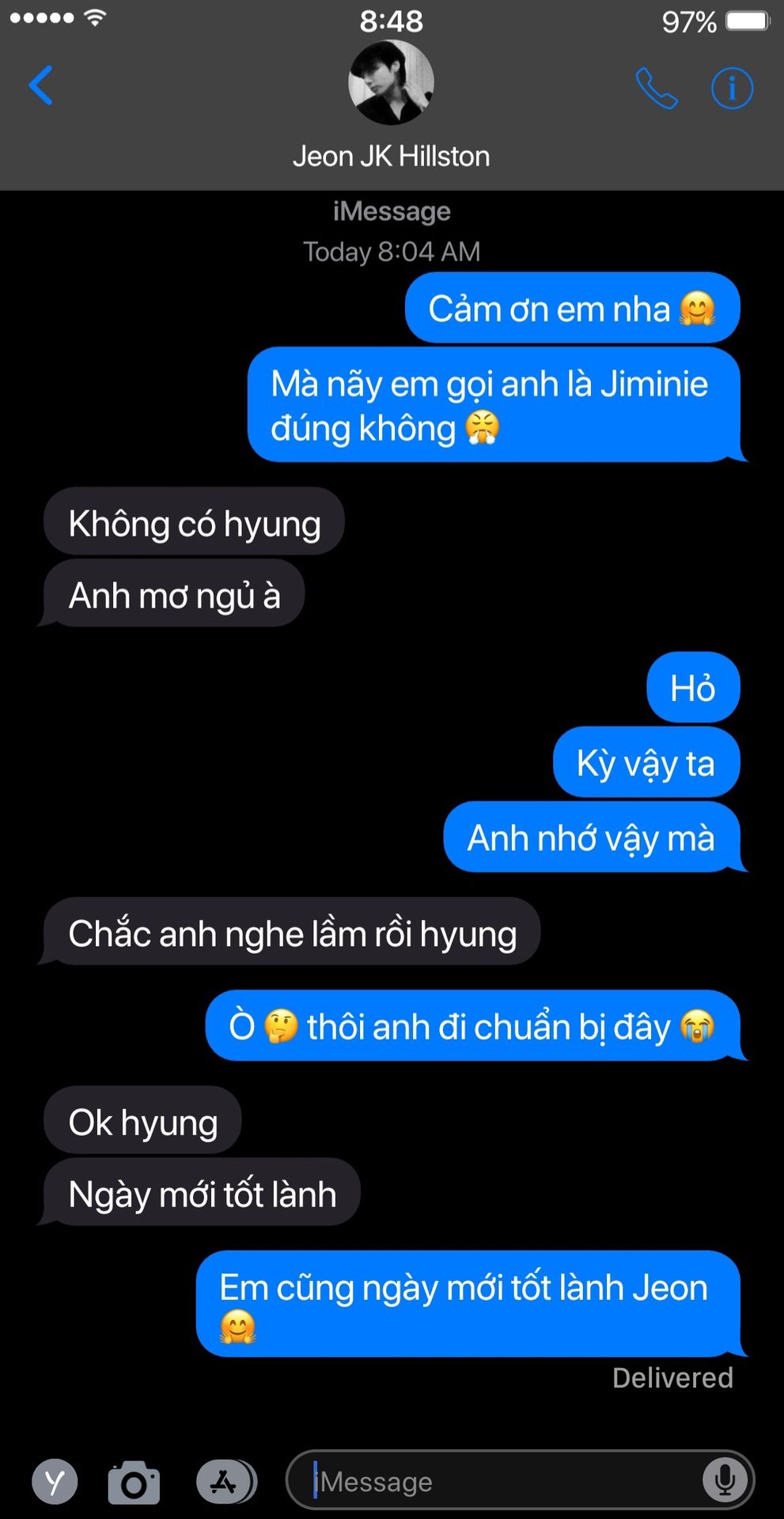The width and height of the screenshot is (784, 1519).
Task: Go back to the messages list
Action: 41,85
